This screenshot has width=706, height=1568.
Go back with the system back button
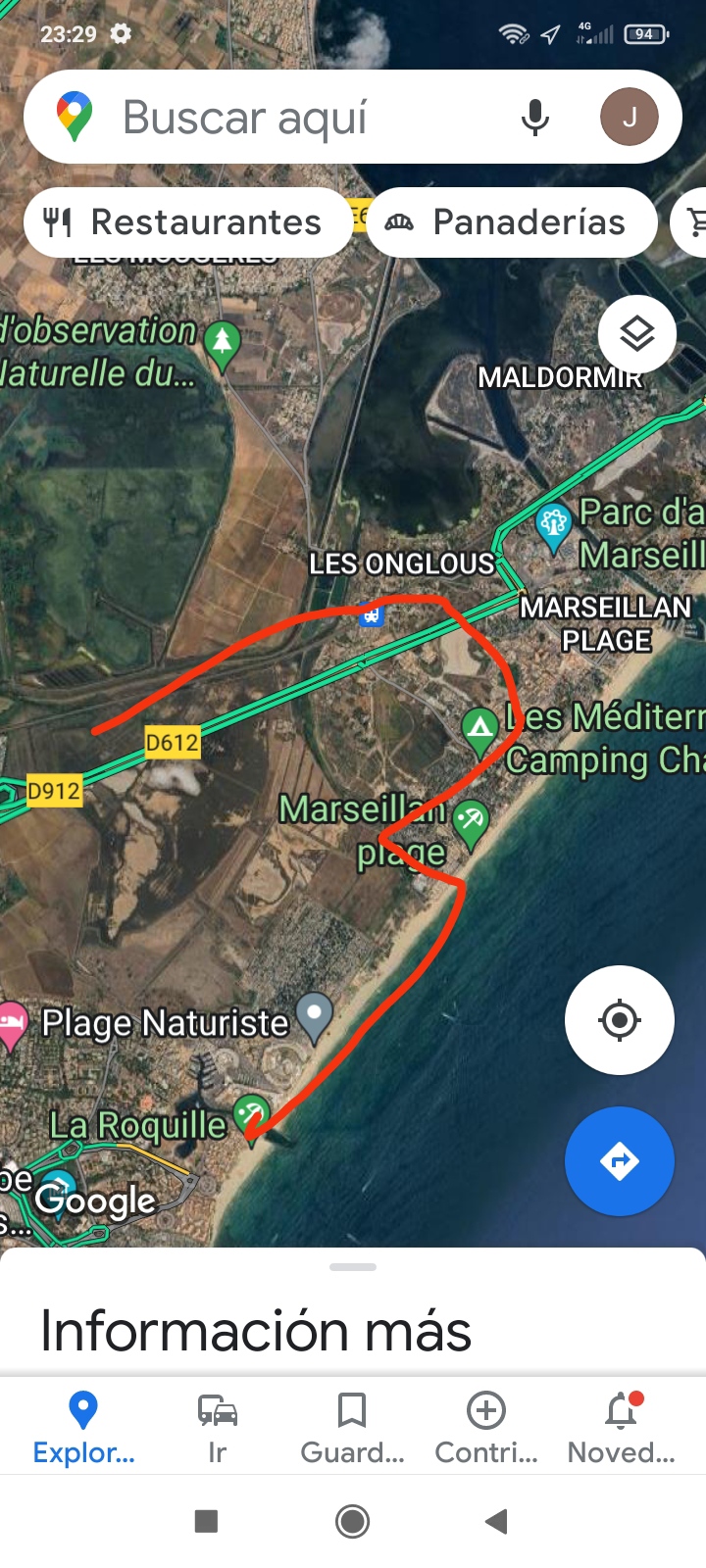(x=496, y=1521)
